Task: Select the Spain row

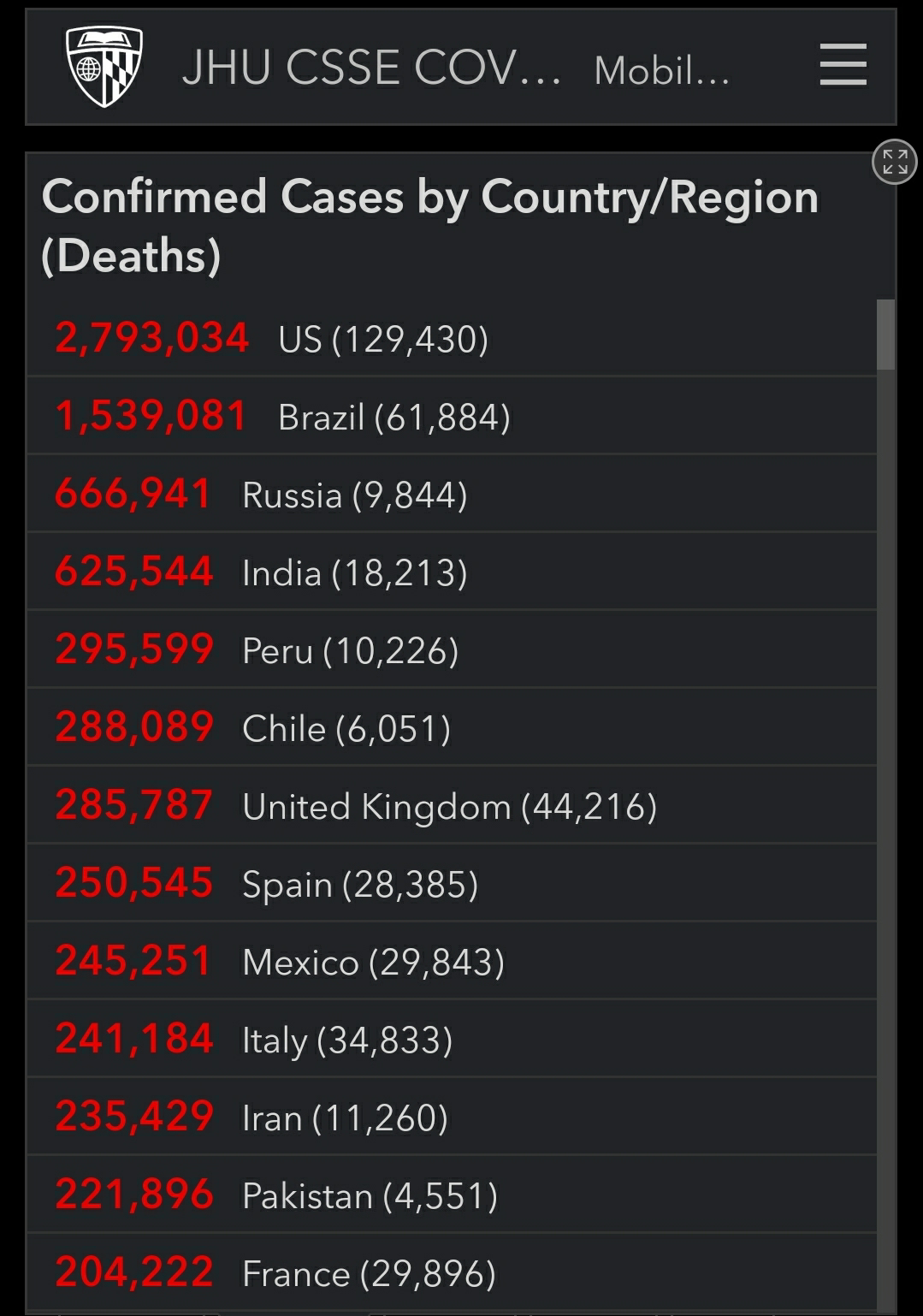Action: coord(452,883)
